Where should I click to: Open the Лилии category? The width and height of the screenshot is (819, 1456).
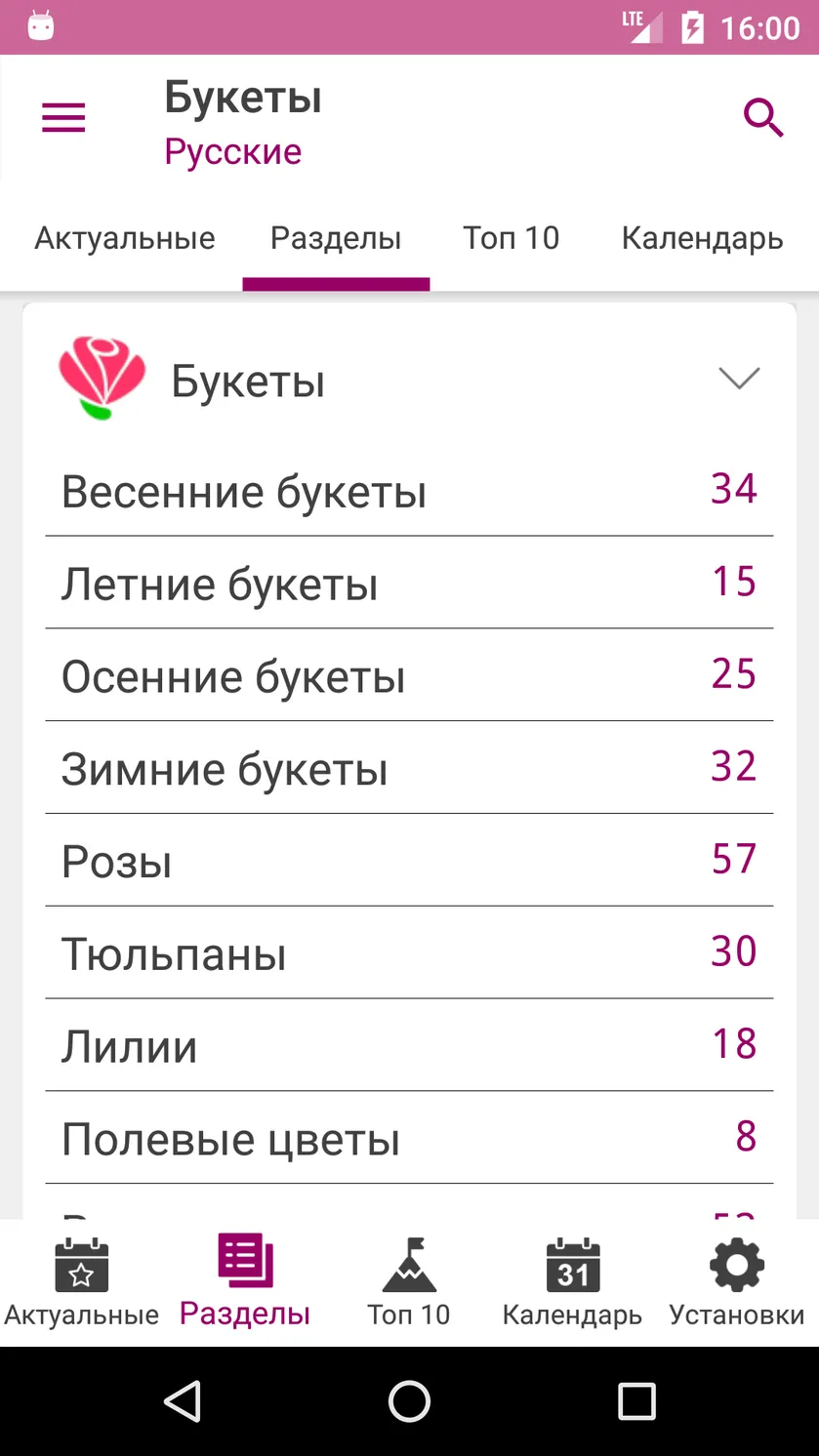409,1045
